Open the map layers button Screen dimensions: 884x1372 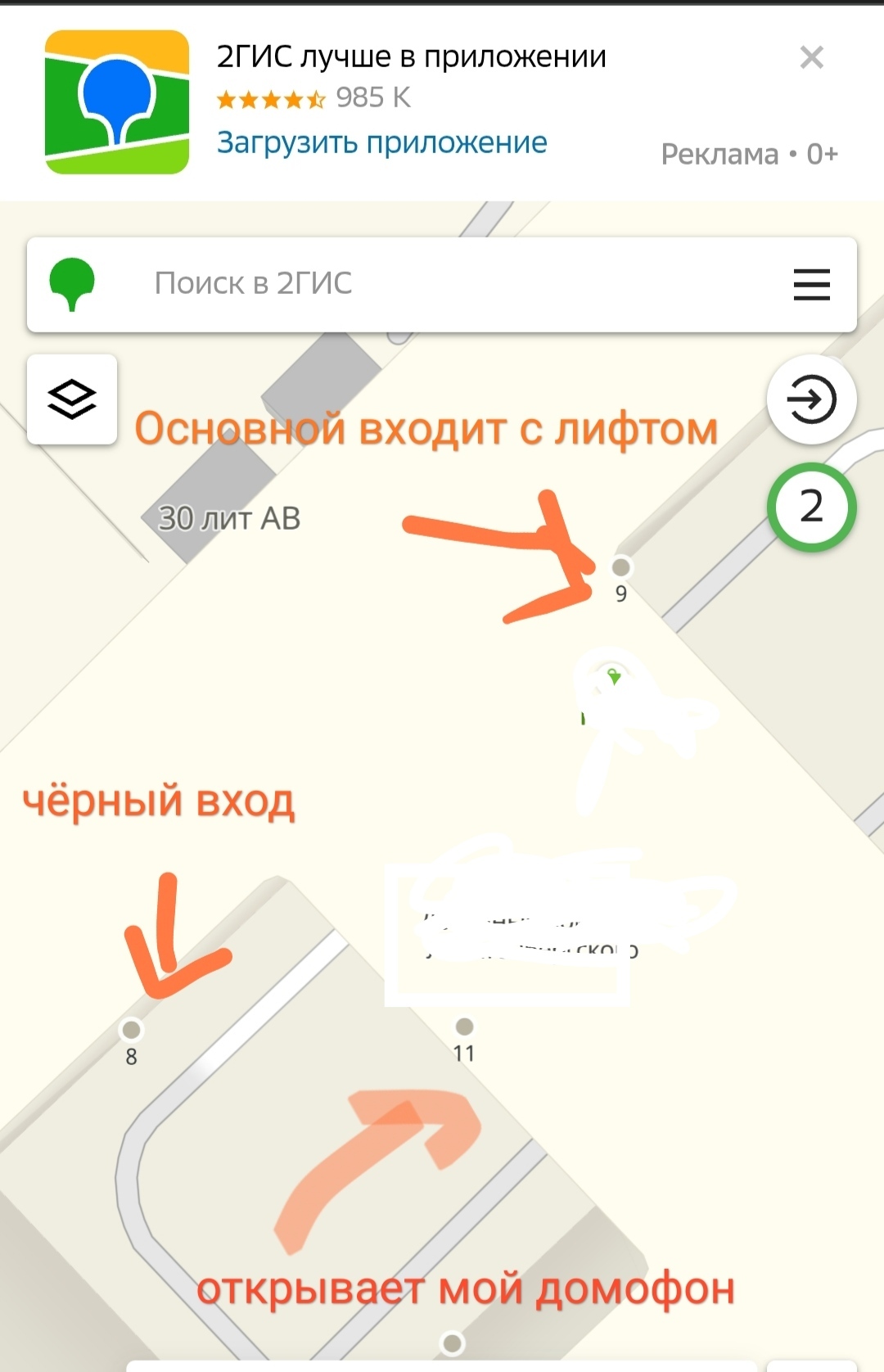point(72,399)
